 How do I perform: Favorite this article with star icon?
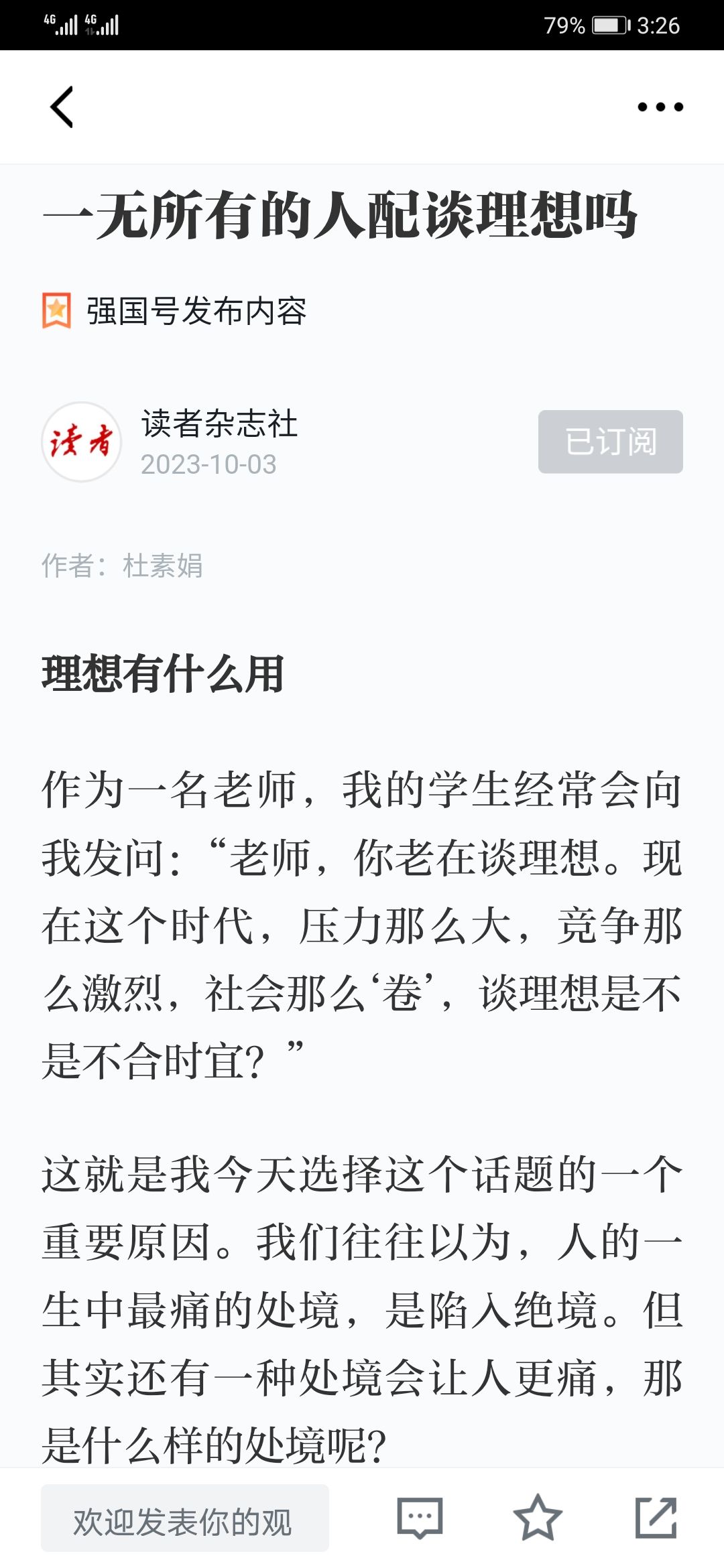pos(537,1518)
